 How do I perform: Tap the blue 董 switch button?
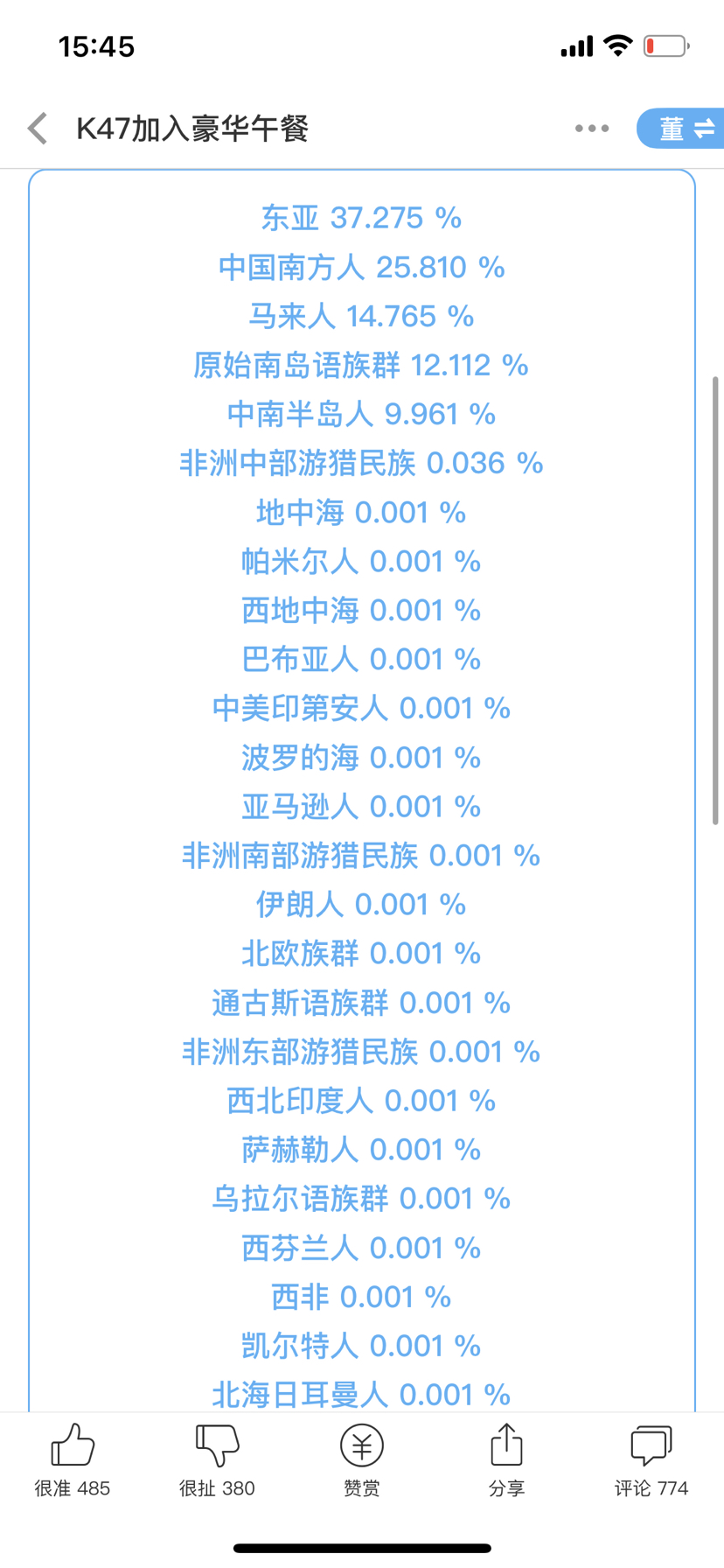(681, 129)
